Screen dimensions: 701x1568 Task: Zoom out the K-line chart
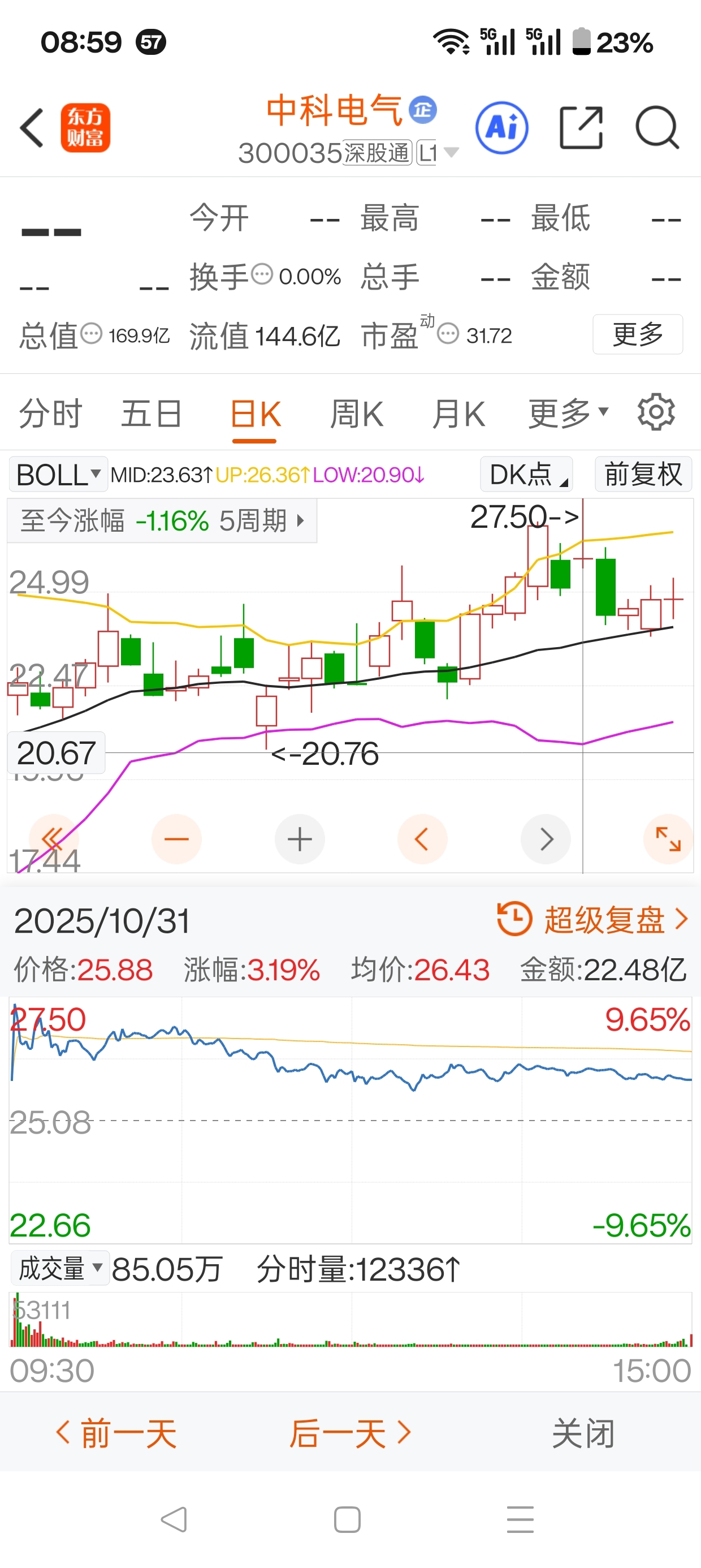click(176, 839)
